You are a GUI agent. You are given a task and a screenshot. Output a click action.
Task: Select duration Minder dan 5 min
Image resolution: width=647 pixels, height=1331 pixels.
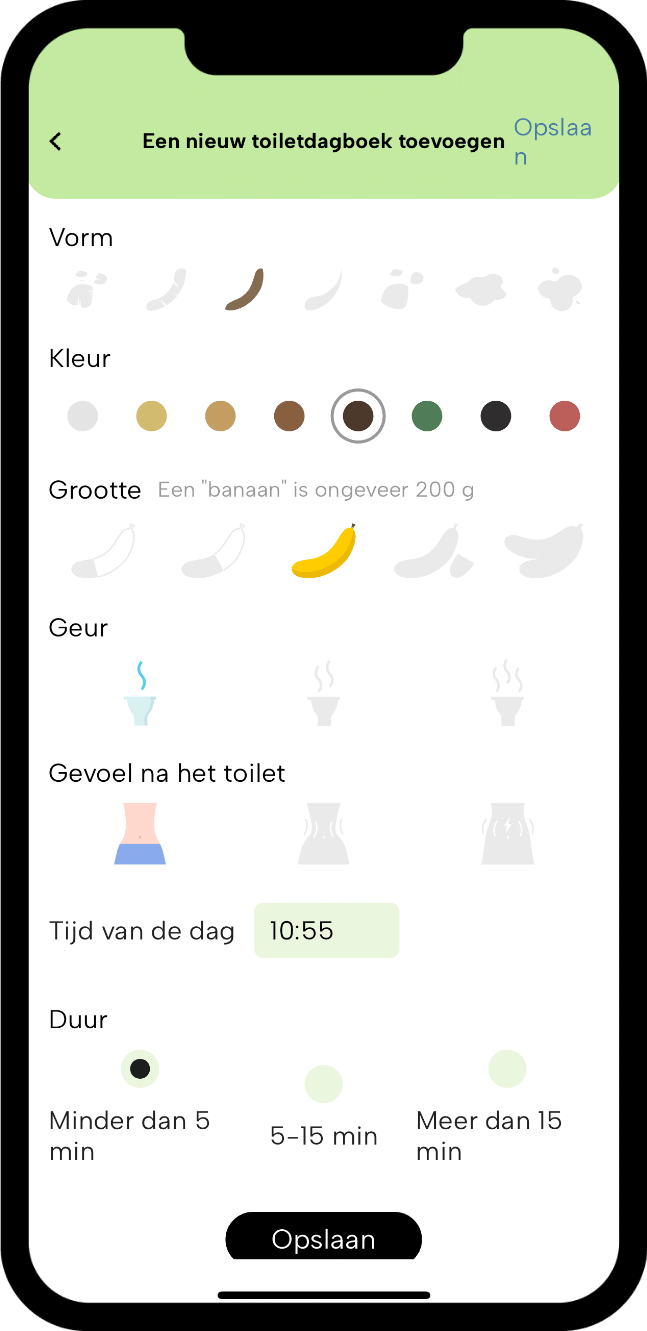coord(140,1069)
